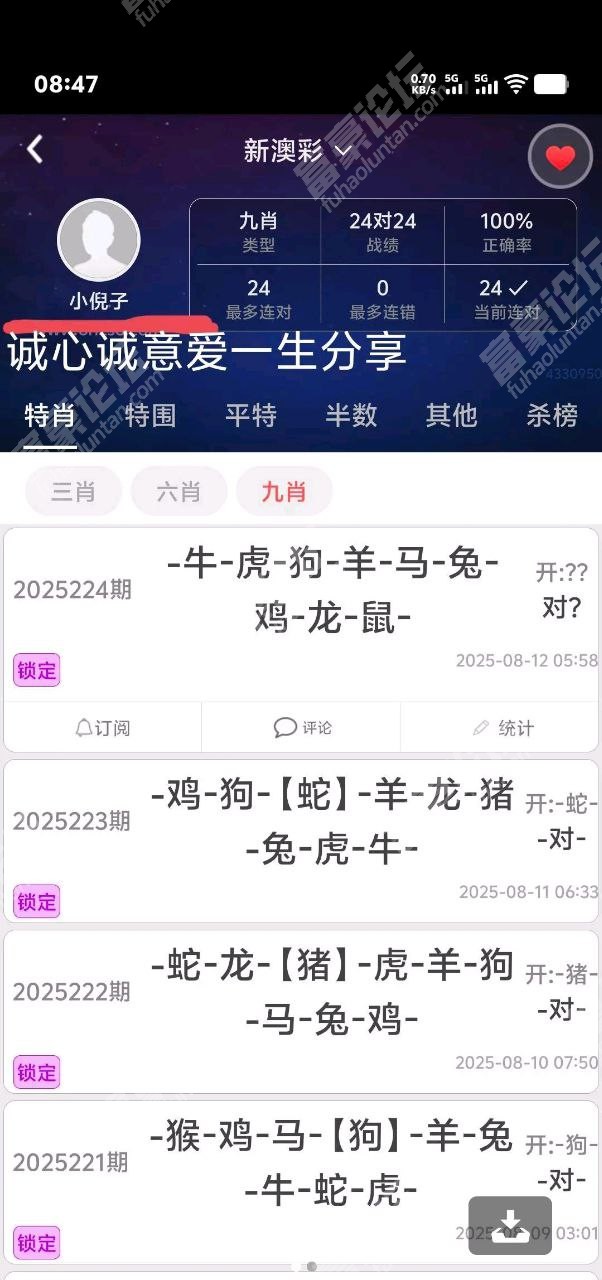This screenshot has width=602, height=1280.
Task: Open the 2025222期 prediction card
Action: (301, 1011)
